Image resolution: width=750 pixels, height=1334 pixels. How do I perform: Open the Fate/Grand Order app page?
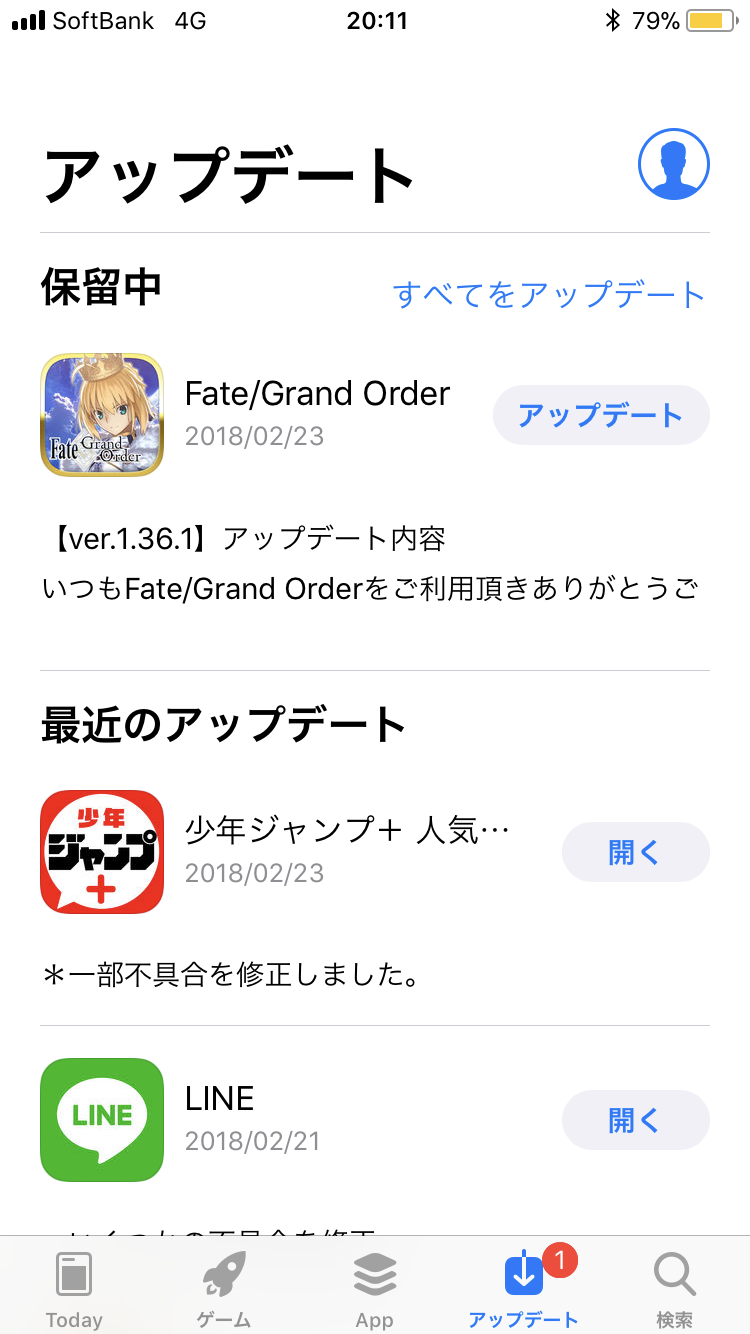(102, 415)
